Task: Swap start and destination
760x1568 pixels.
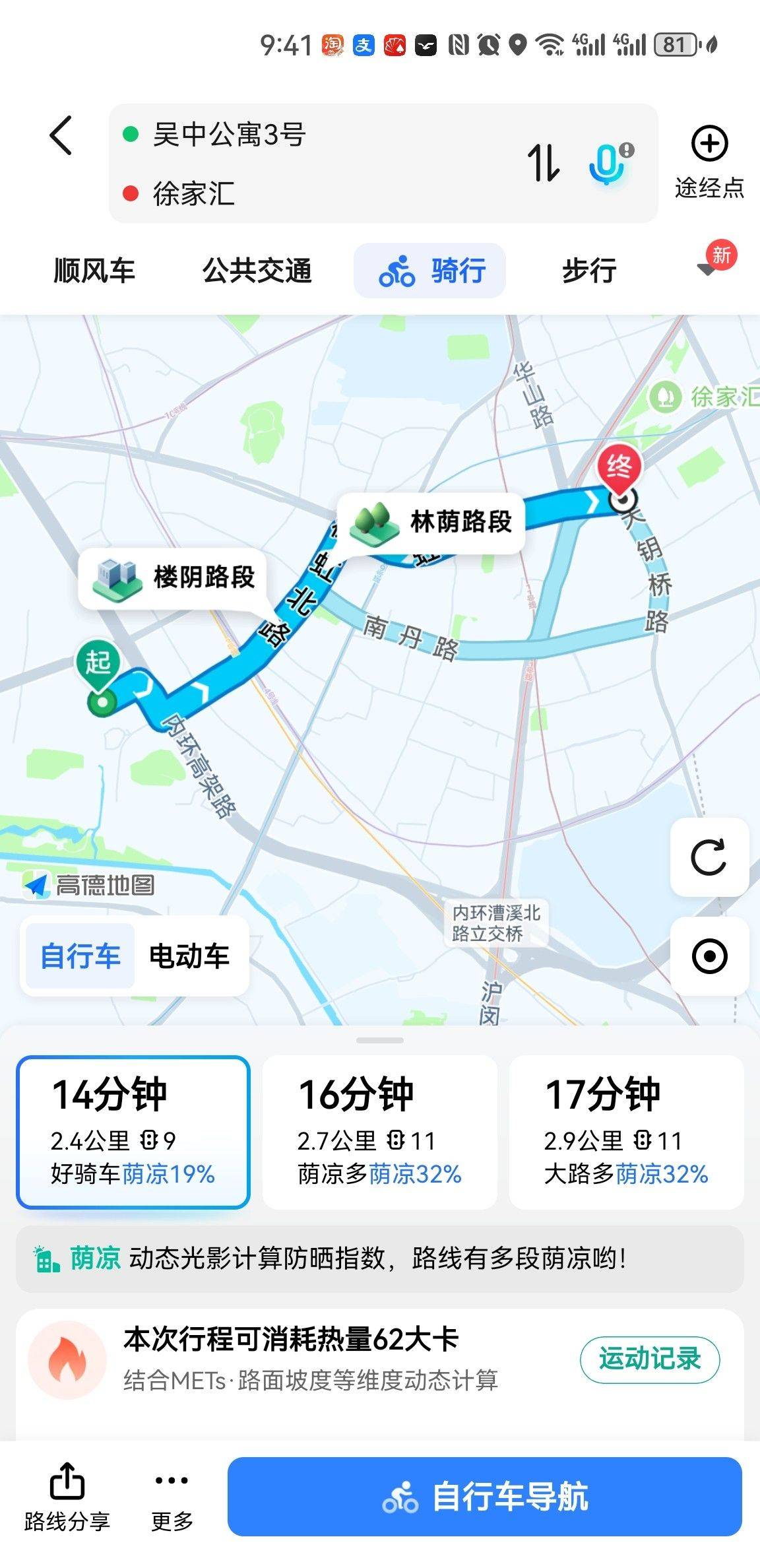Action: [544, 163]
